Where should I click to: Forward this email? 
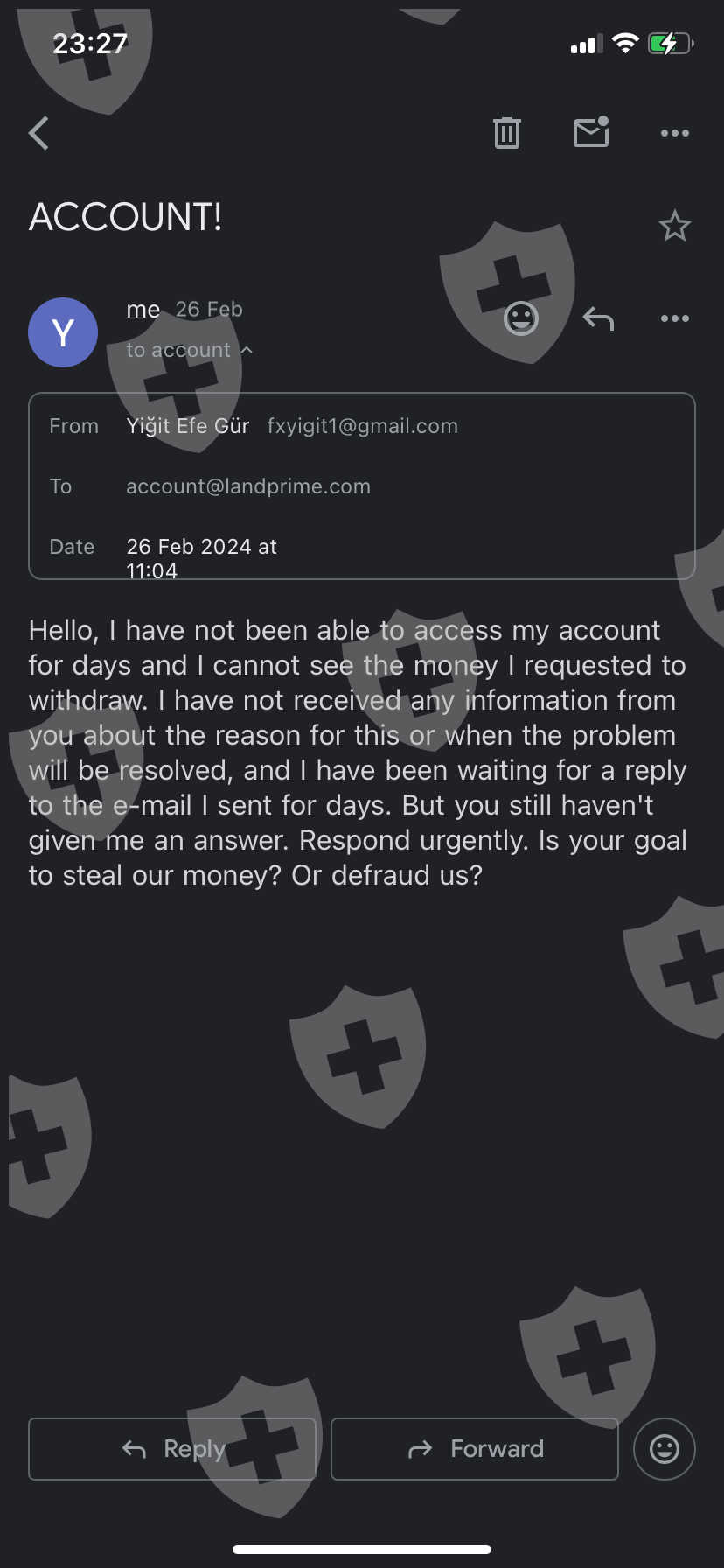coord(475,1449)
